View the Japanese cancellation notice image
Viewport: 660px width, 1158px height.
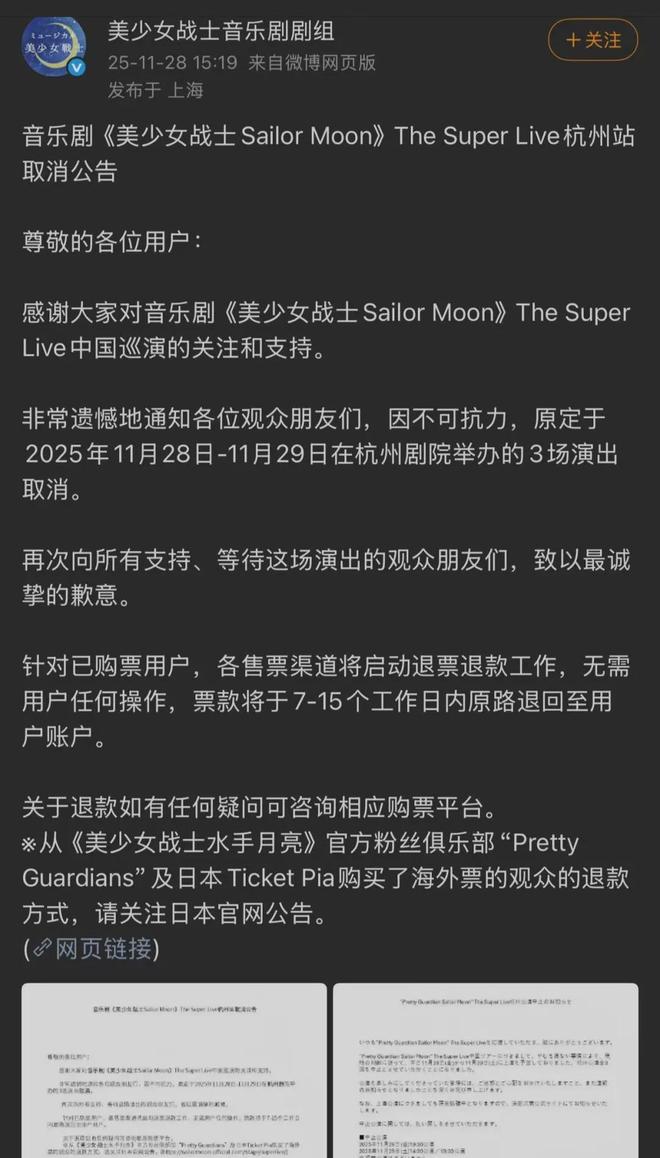[x=485, y=1070]
